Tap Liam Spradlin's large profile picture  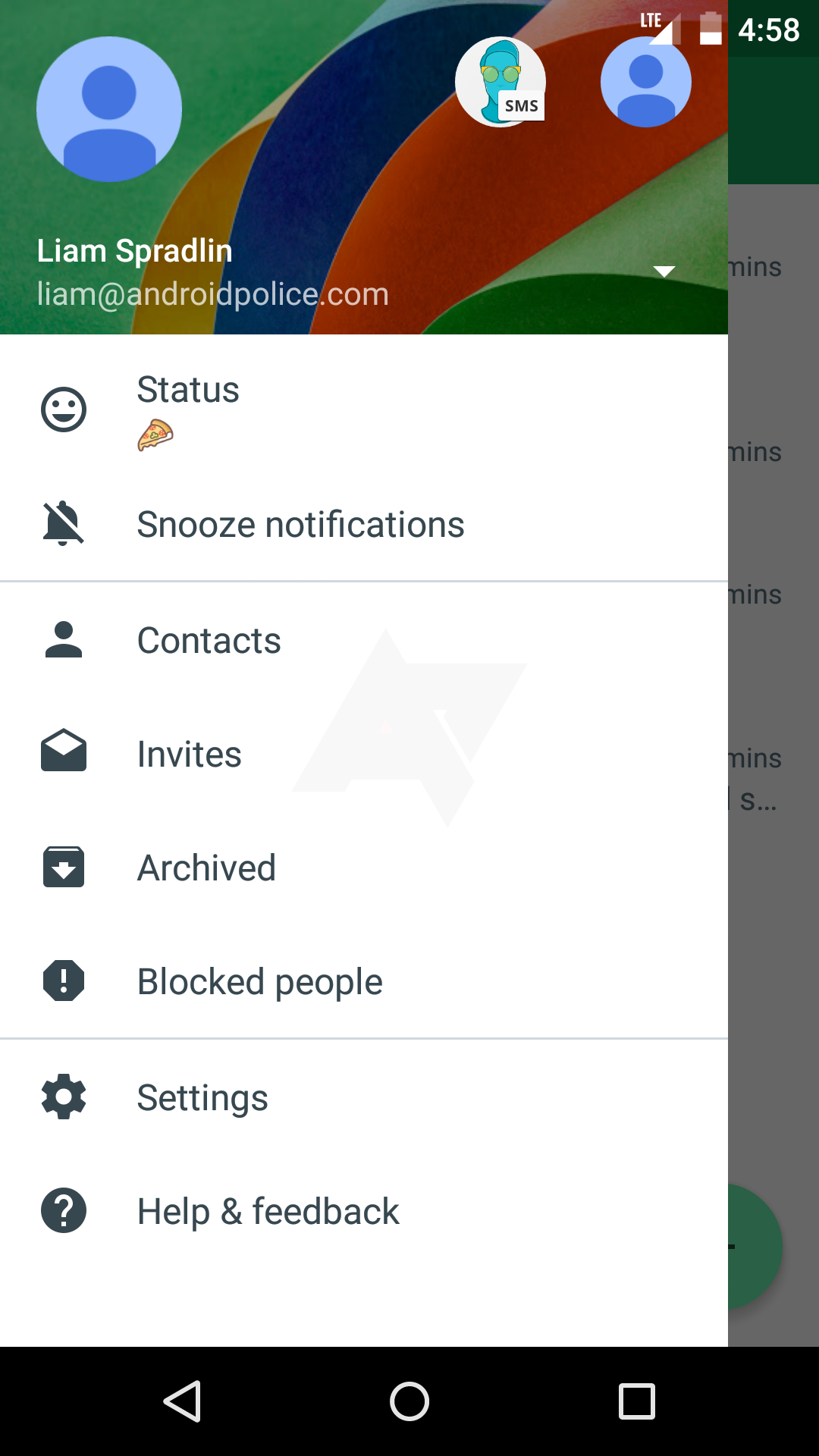109,109
